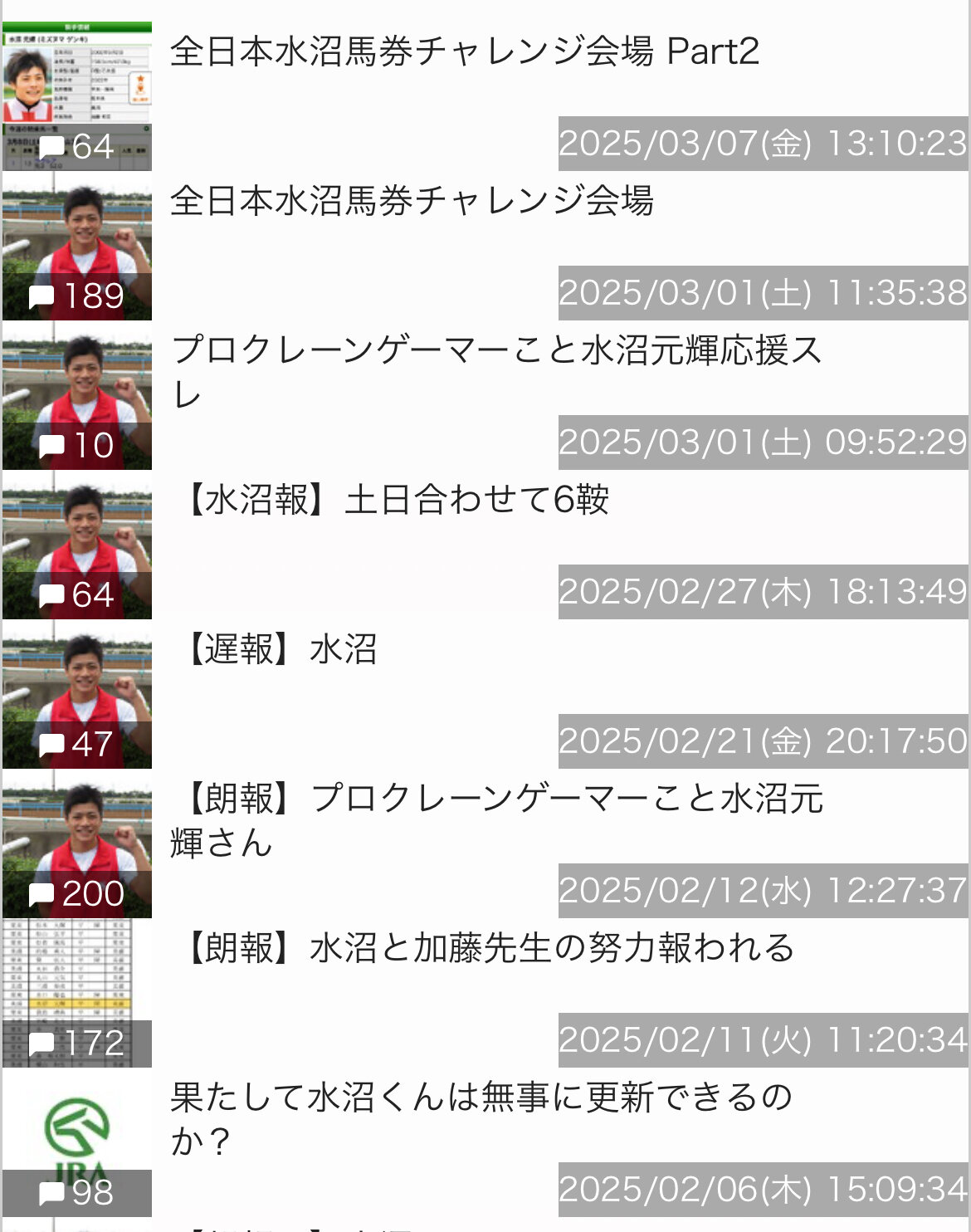The height and width of the screenshot is (1232, 971).
Task: Open the 【遅報】水沼 thread
Action: coord(281,649)
